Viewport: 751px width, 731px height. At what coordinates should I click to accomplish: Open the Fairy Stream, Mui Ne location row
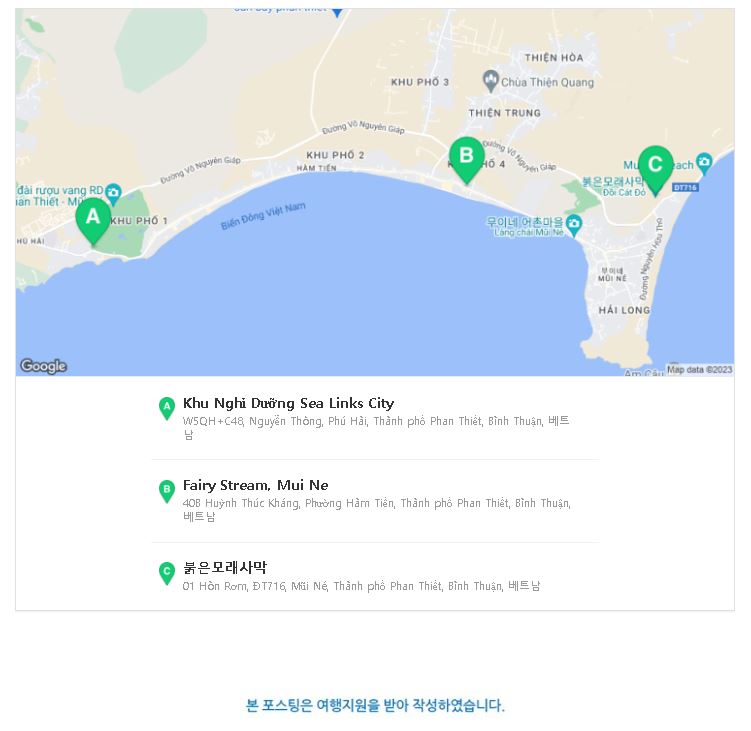[x=255, y=486]
